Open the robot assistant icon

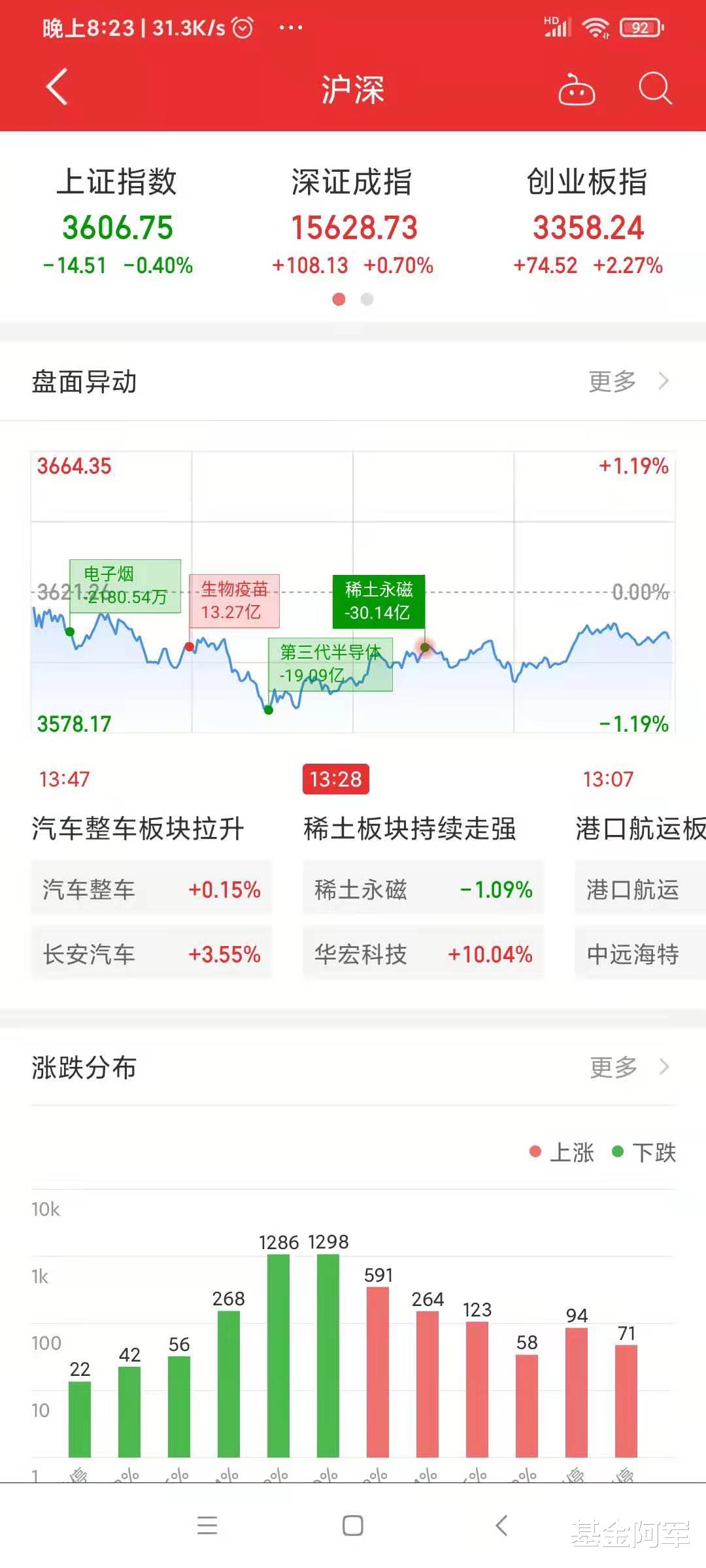[578, 90]
